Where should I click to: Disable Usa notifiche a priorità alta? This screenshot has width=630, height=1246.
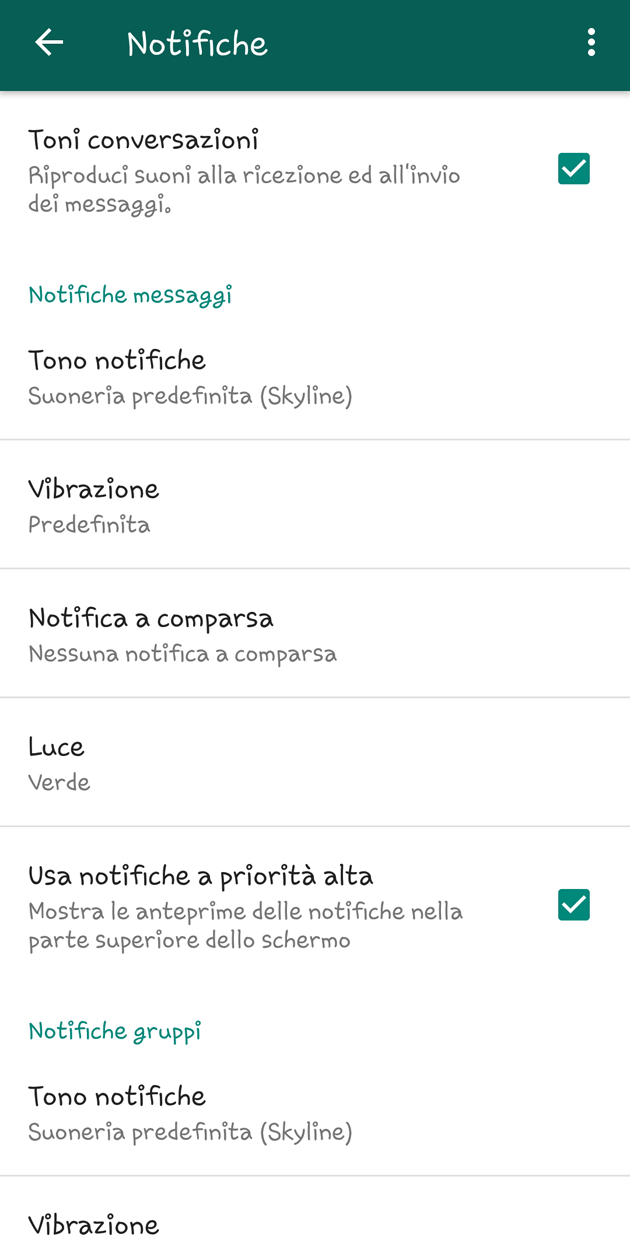[573, 905]
